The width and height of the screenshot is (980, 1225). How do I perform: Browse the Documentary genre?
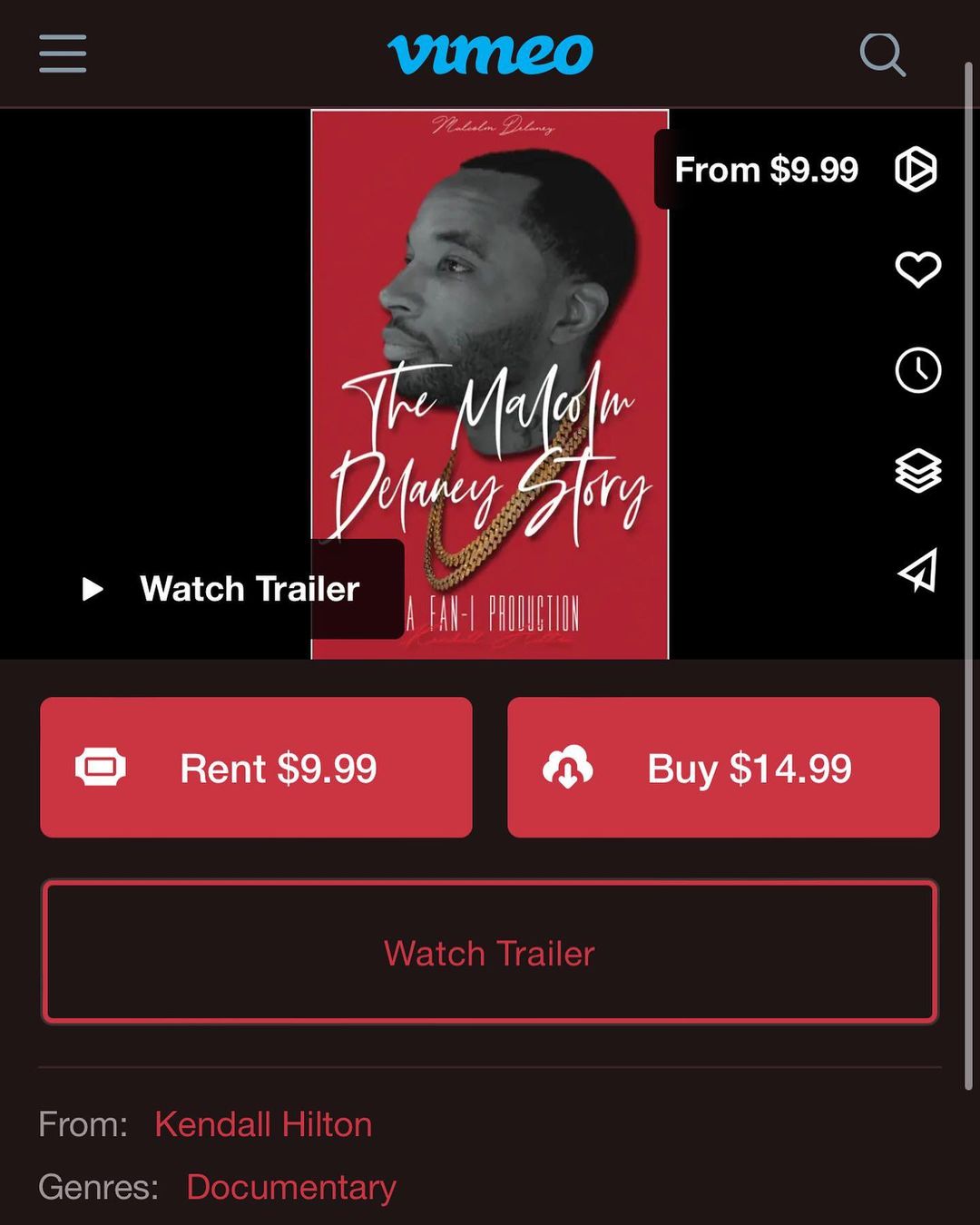tap(291, 1187)
